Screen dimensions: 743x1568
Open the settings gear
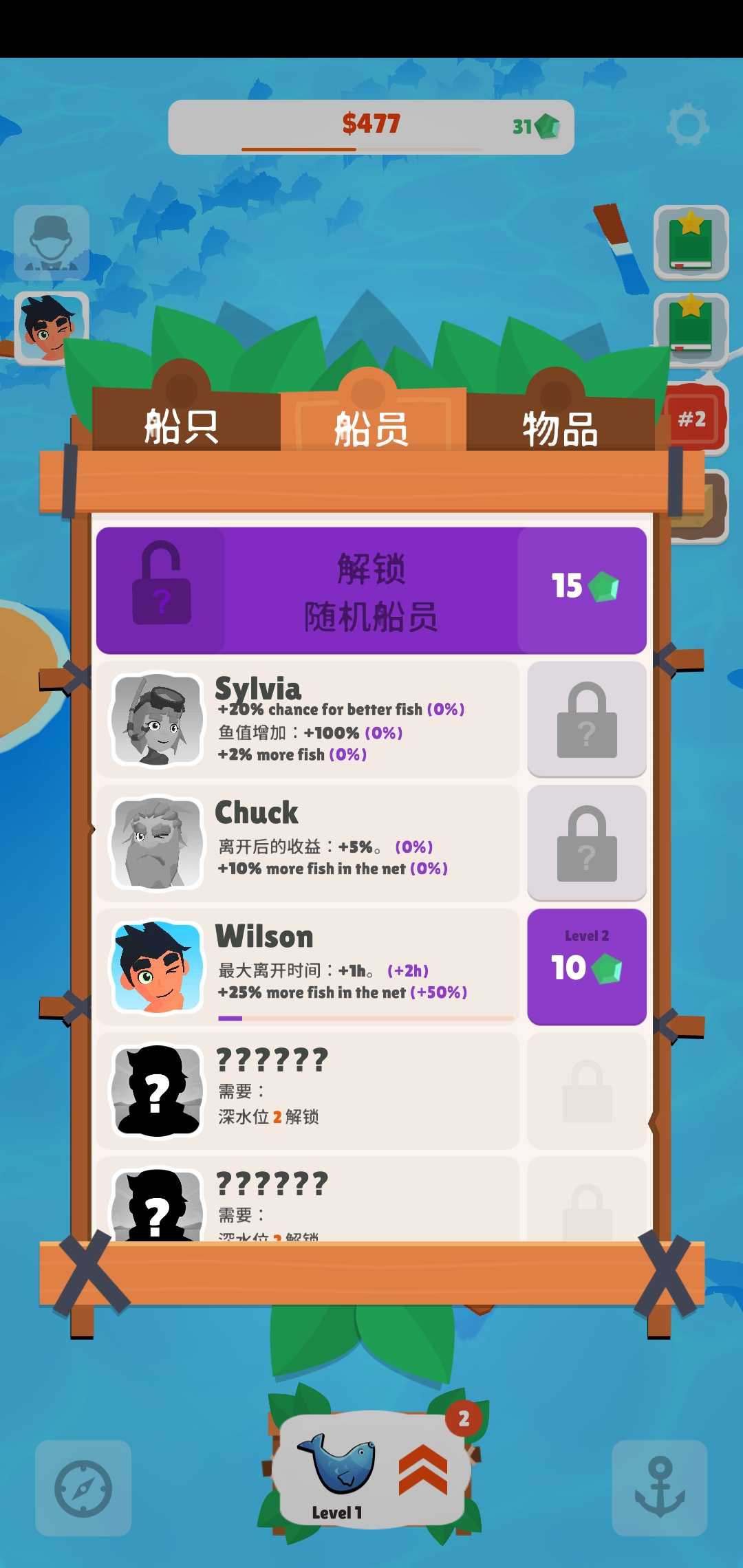(687, 125)
